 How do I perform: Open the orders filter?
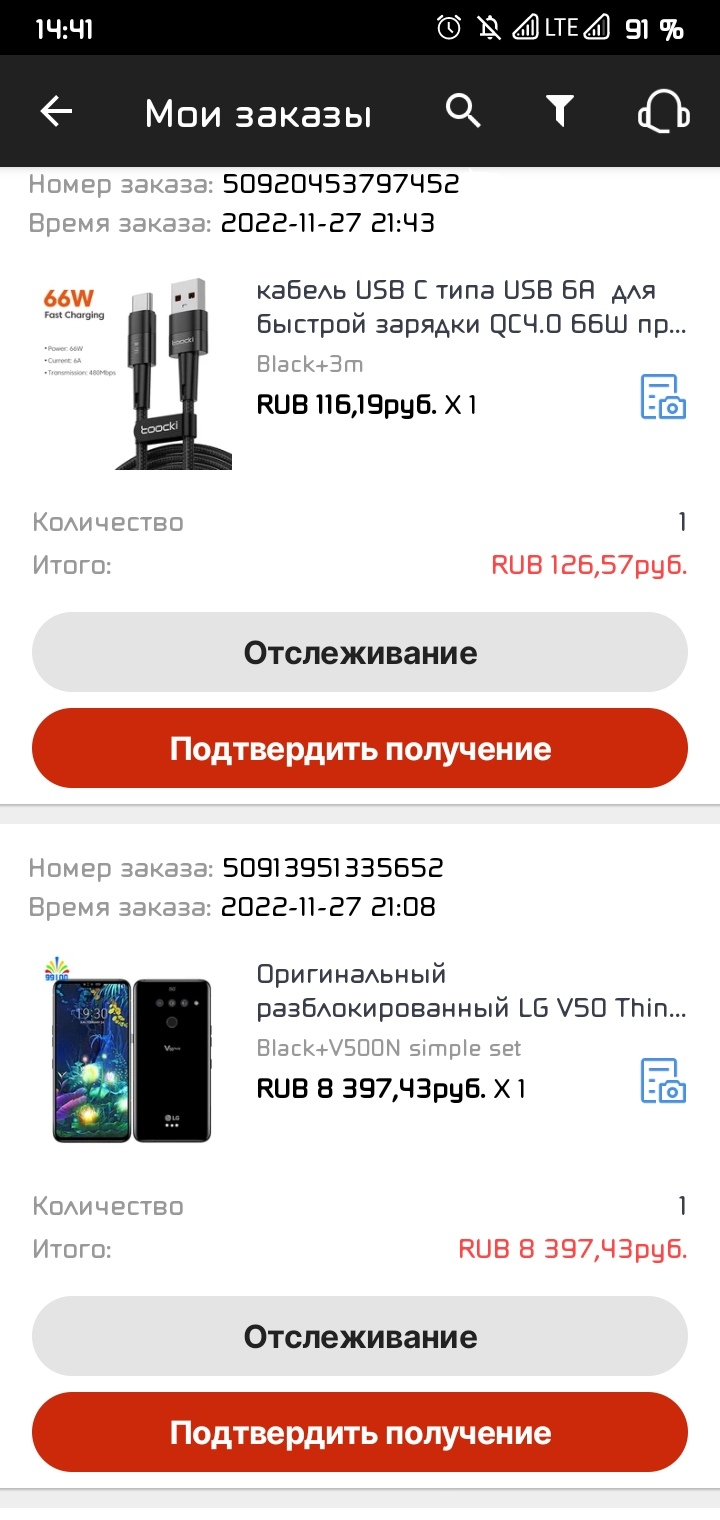pos(559,111)
